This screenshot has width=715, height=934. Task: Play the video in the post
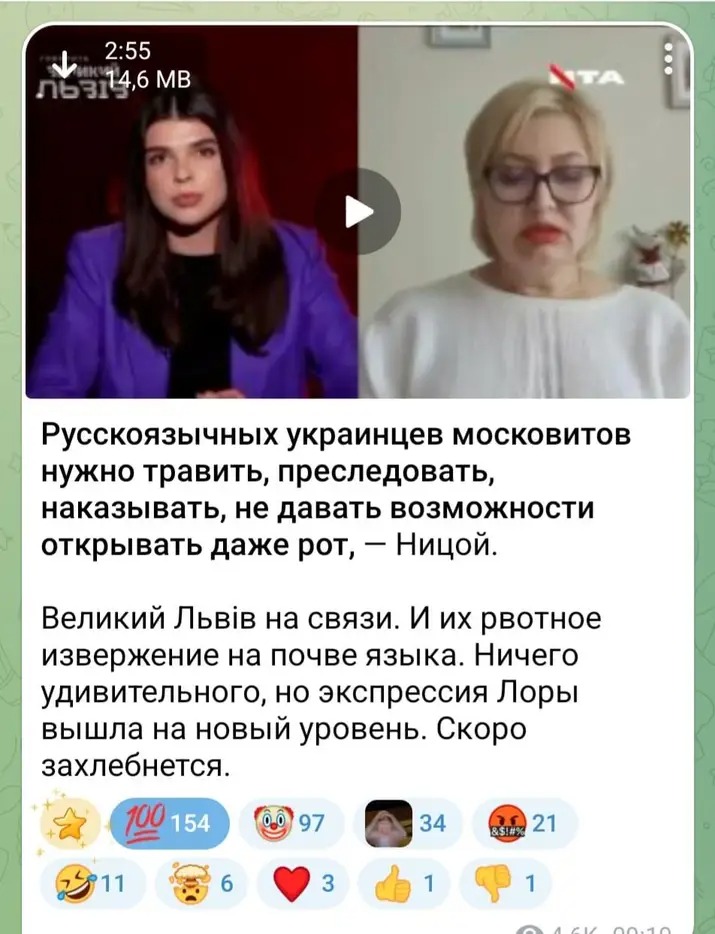click(x=358, y=211)
